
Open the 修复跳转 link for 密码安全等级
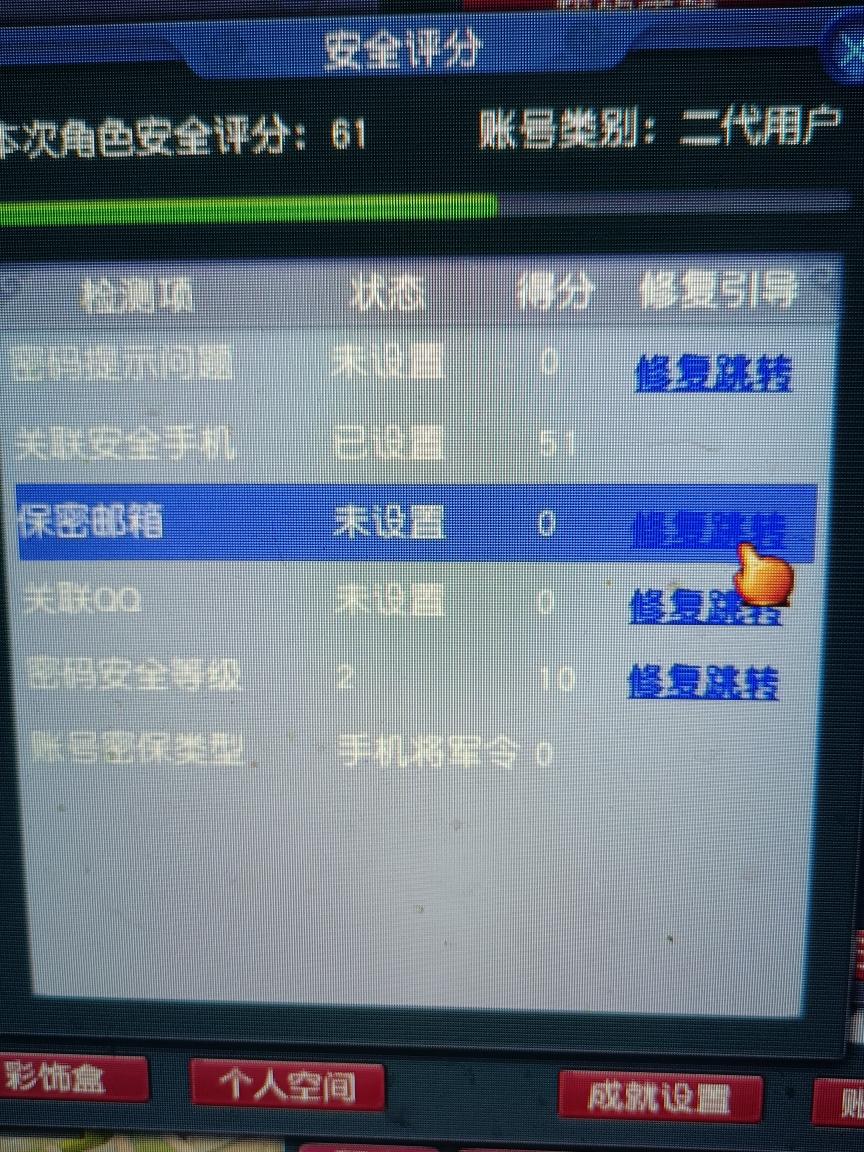tap(703, 683)
